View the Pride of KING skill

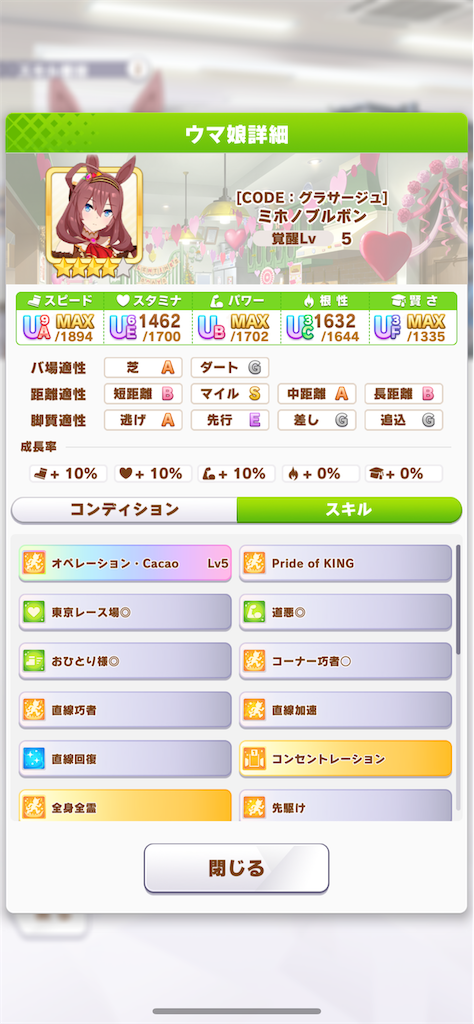tap(345, 563)
